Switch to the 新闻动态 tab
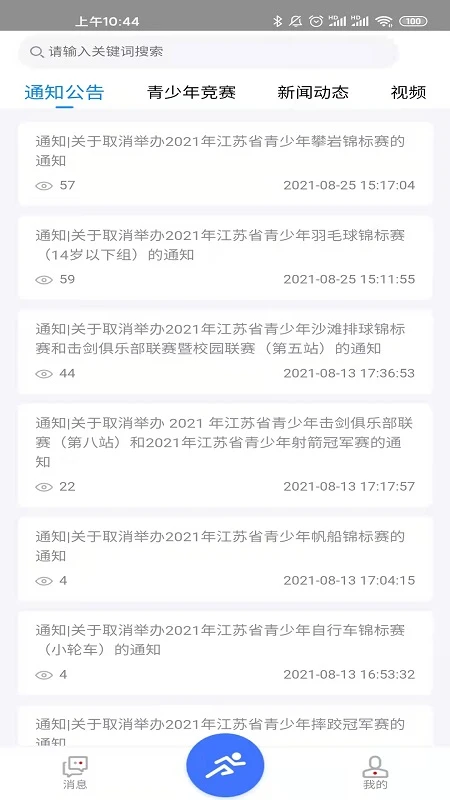450x800 pixels. [x=313, y=92]
